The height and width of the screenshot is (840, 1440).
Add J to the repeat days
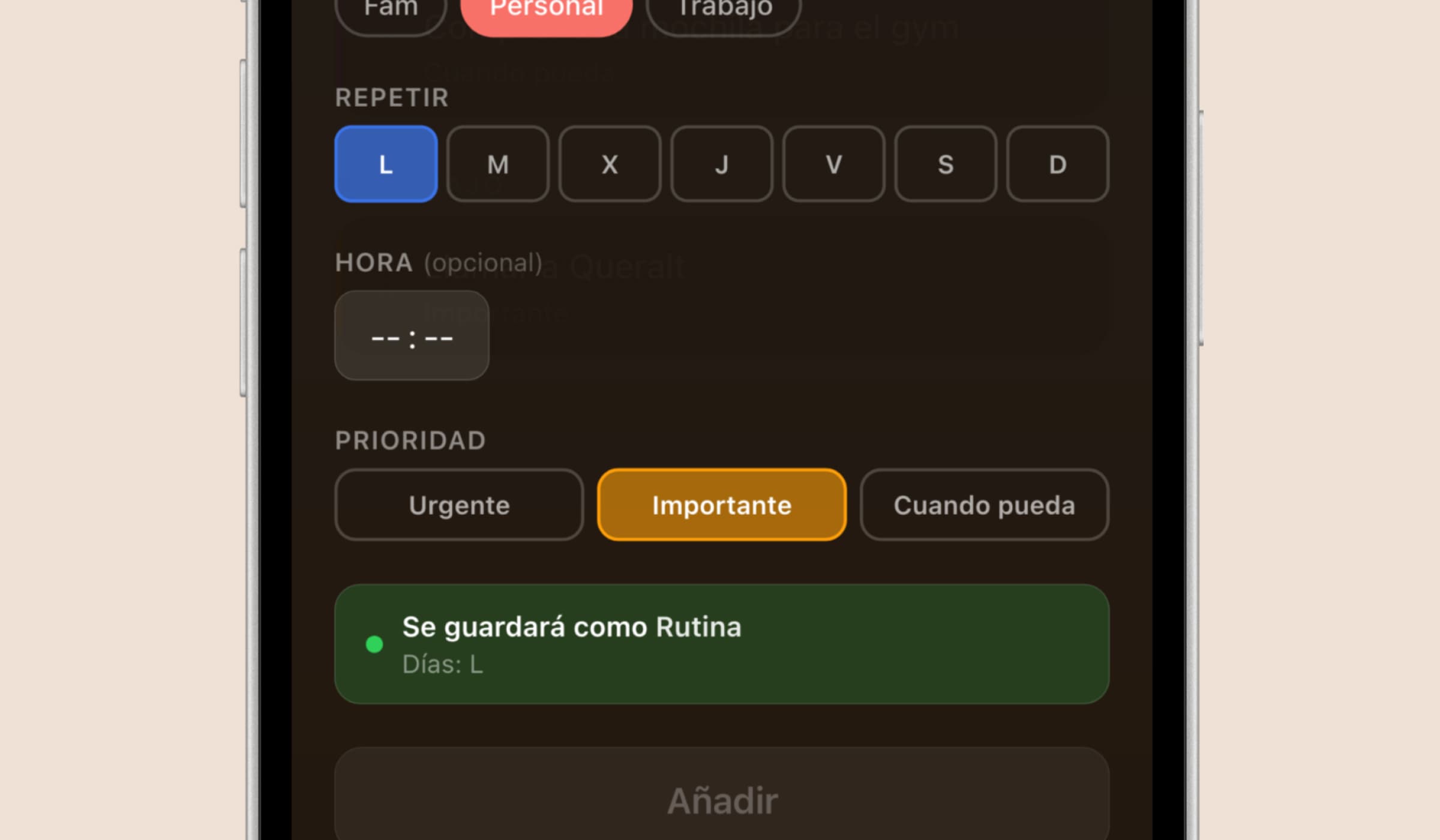(x=722, y=164)
